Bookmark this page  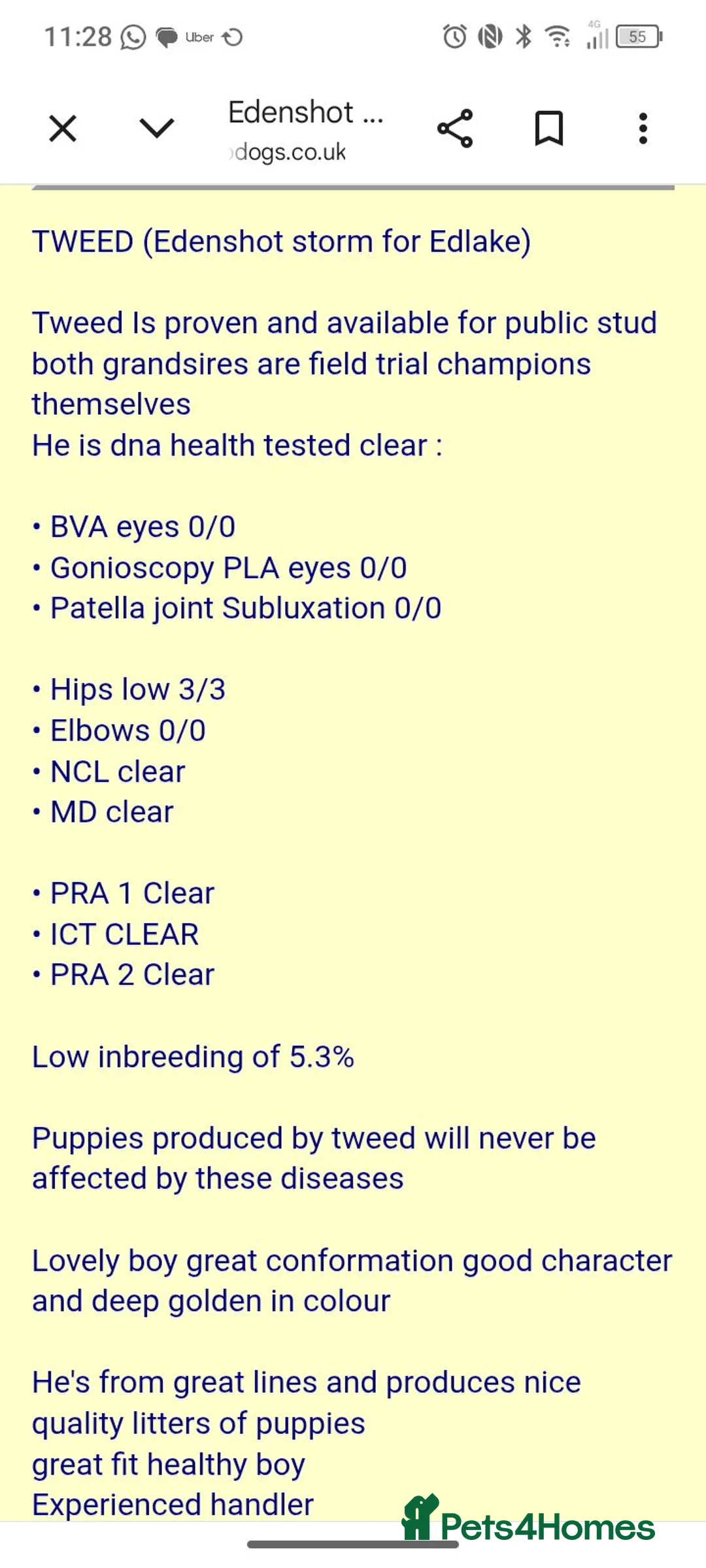click(x=549, y=128)
